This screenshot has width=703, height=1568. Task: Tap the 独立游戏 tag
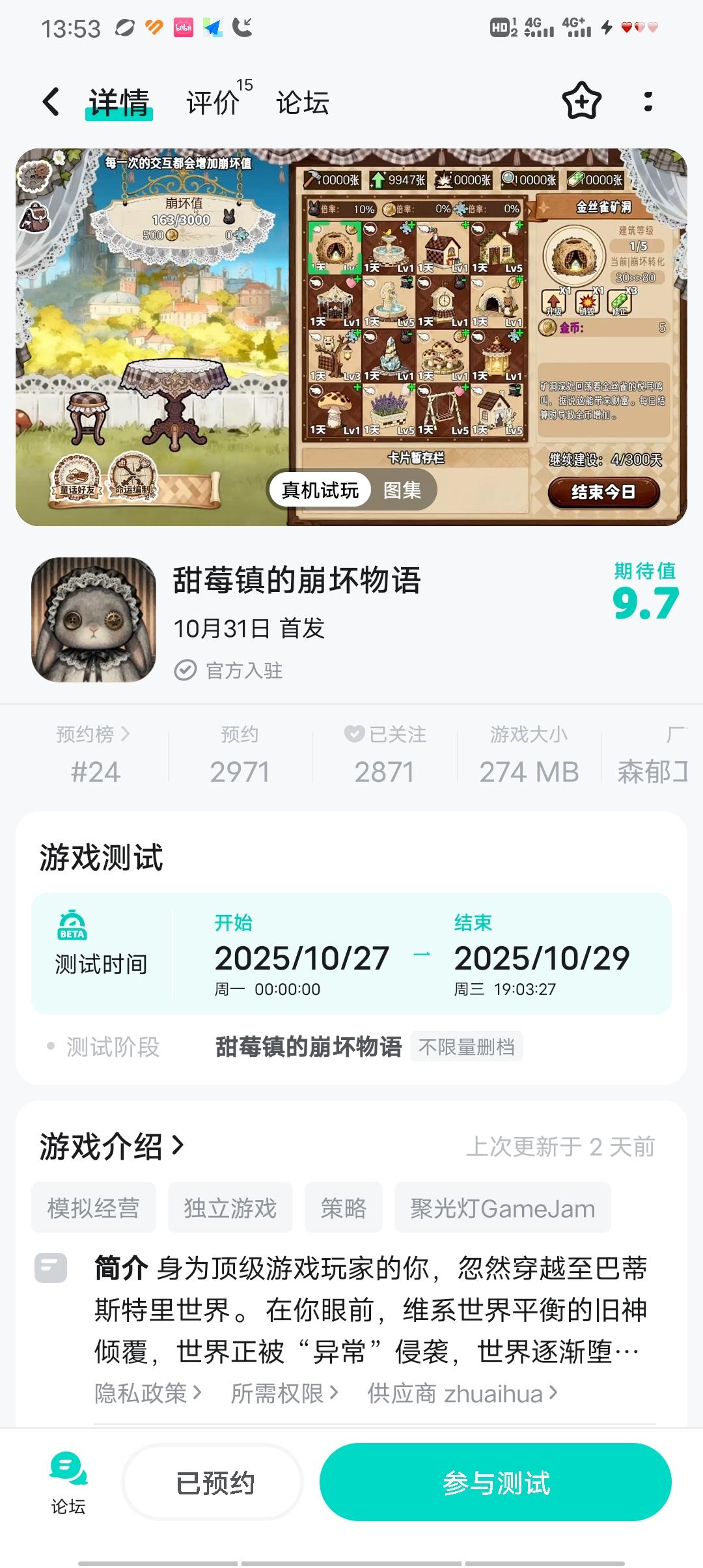[230, 1207]
